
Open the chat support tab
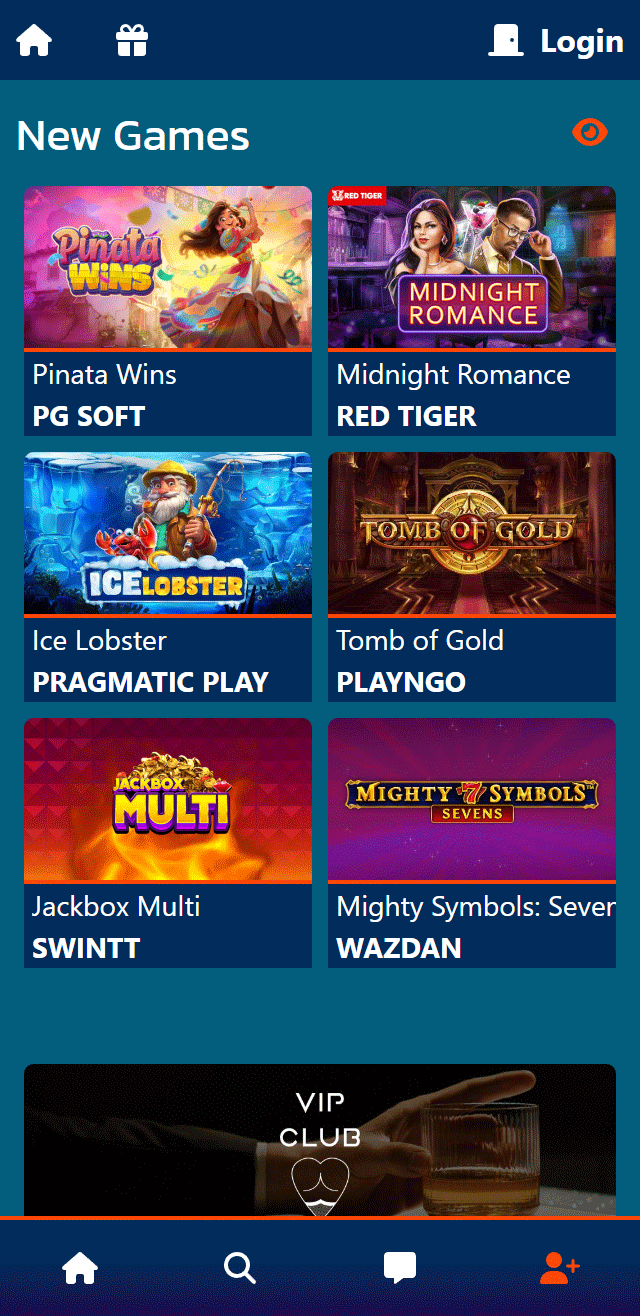(x=400, y=1269)
